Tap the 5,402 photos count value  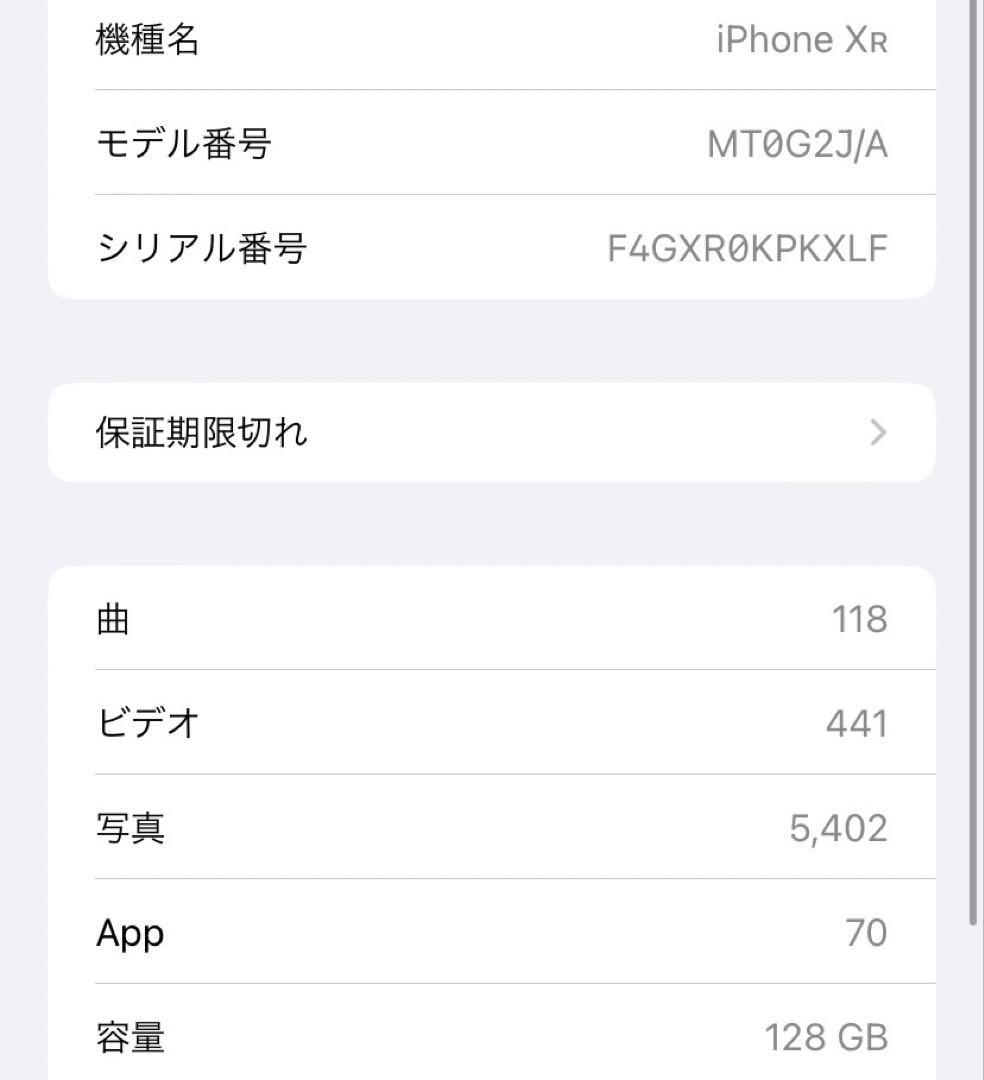(x=838, y=827)
